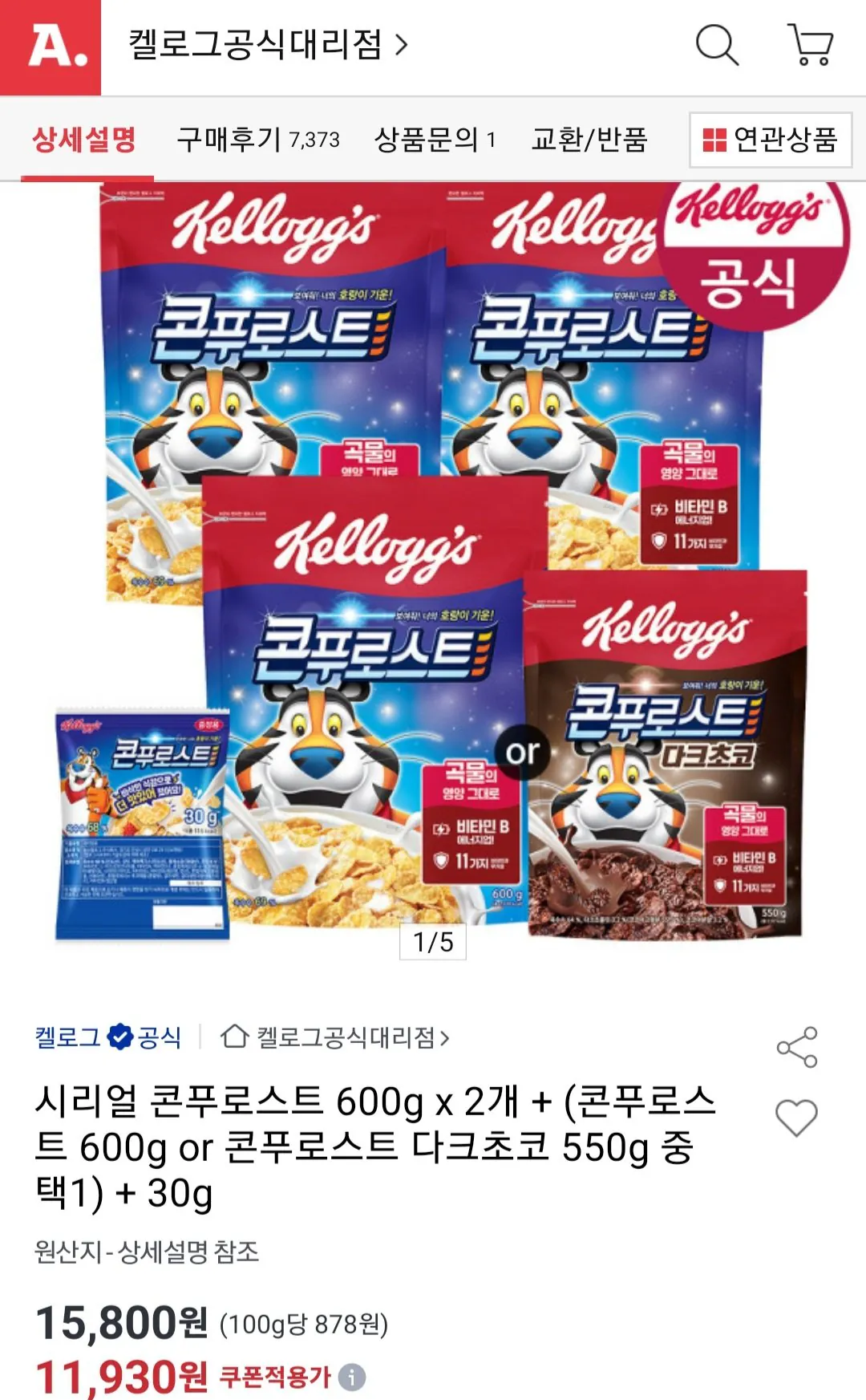This screenshot has height=1400, width=866.
Task: Tap the Auction 'A.' home logo
Action: tap(51, 47)
